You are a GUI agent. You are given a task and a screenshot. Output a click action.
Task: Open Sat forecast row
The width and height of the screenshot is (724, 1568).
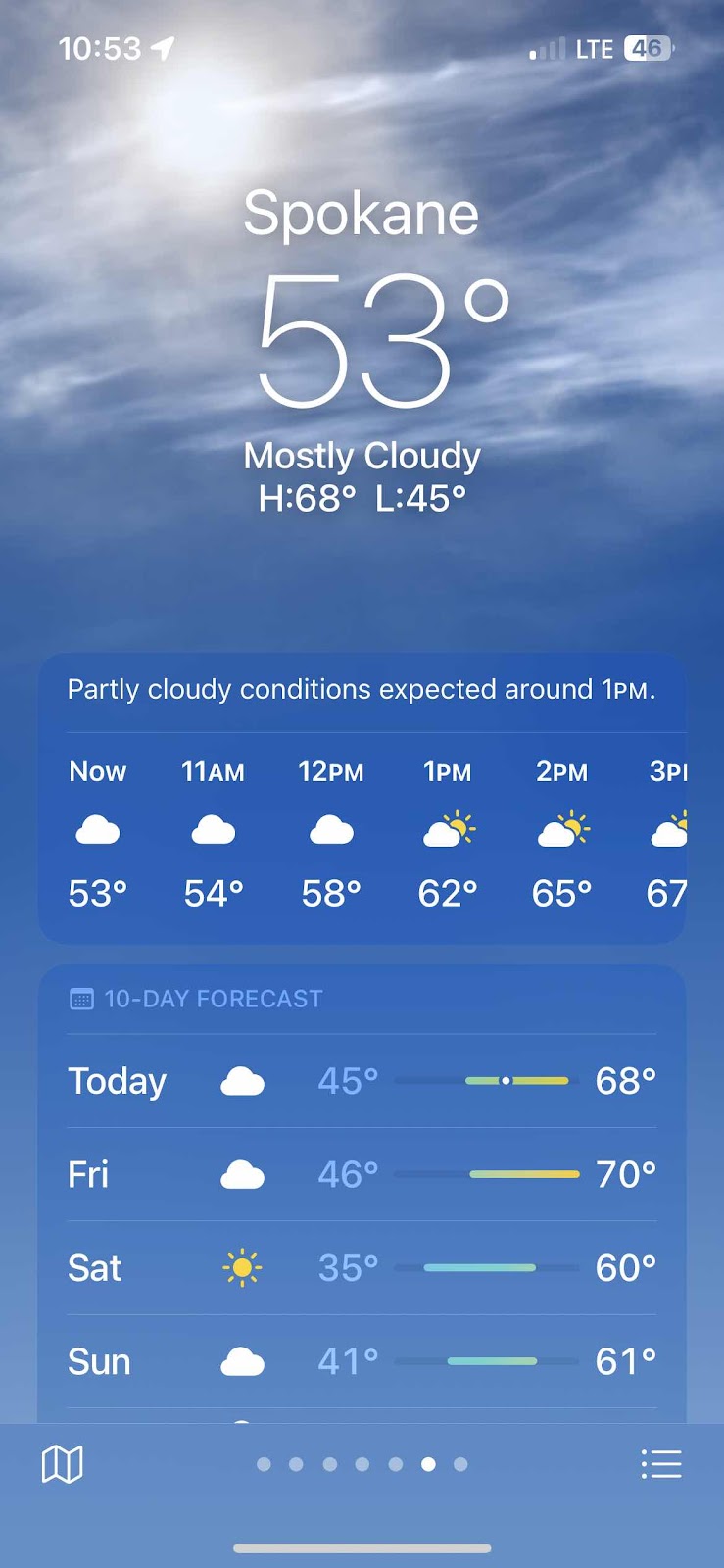[x=362, y=1268]
